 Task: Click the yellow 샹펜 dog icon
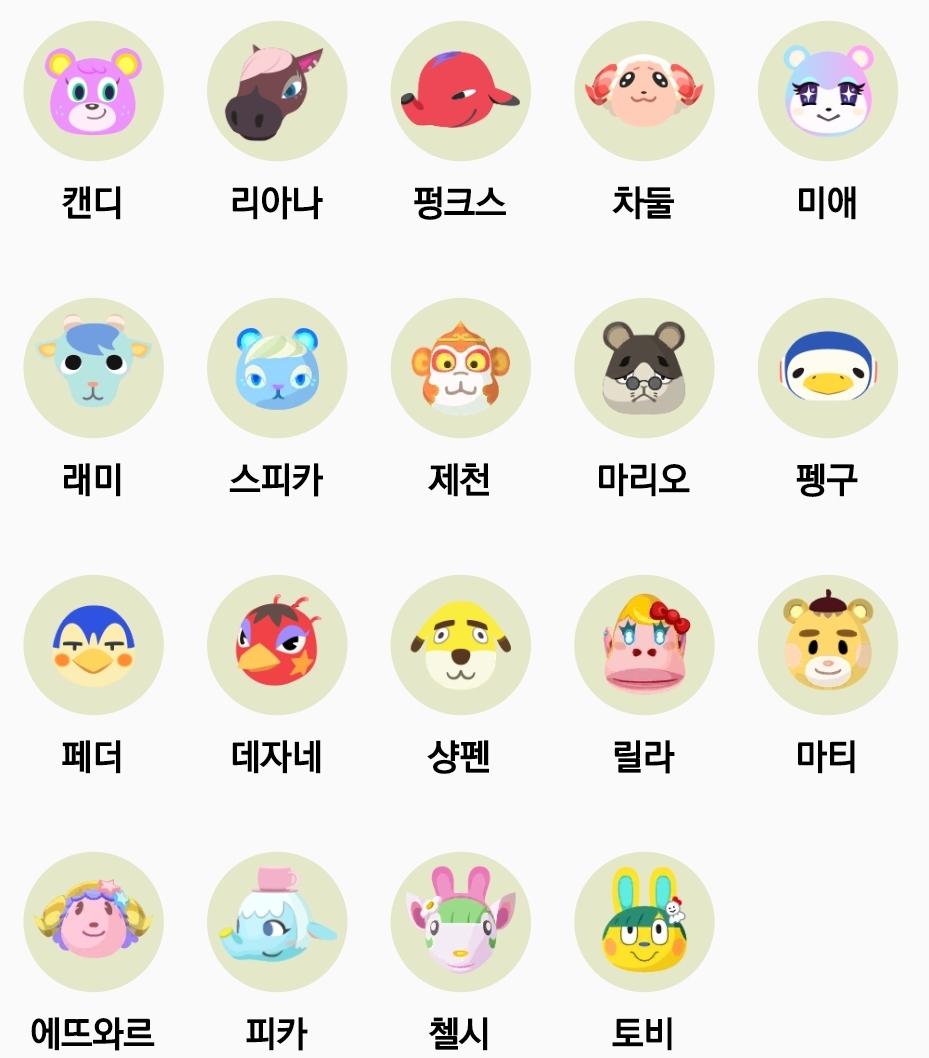click(x=461, y=645)
